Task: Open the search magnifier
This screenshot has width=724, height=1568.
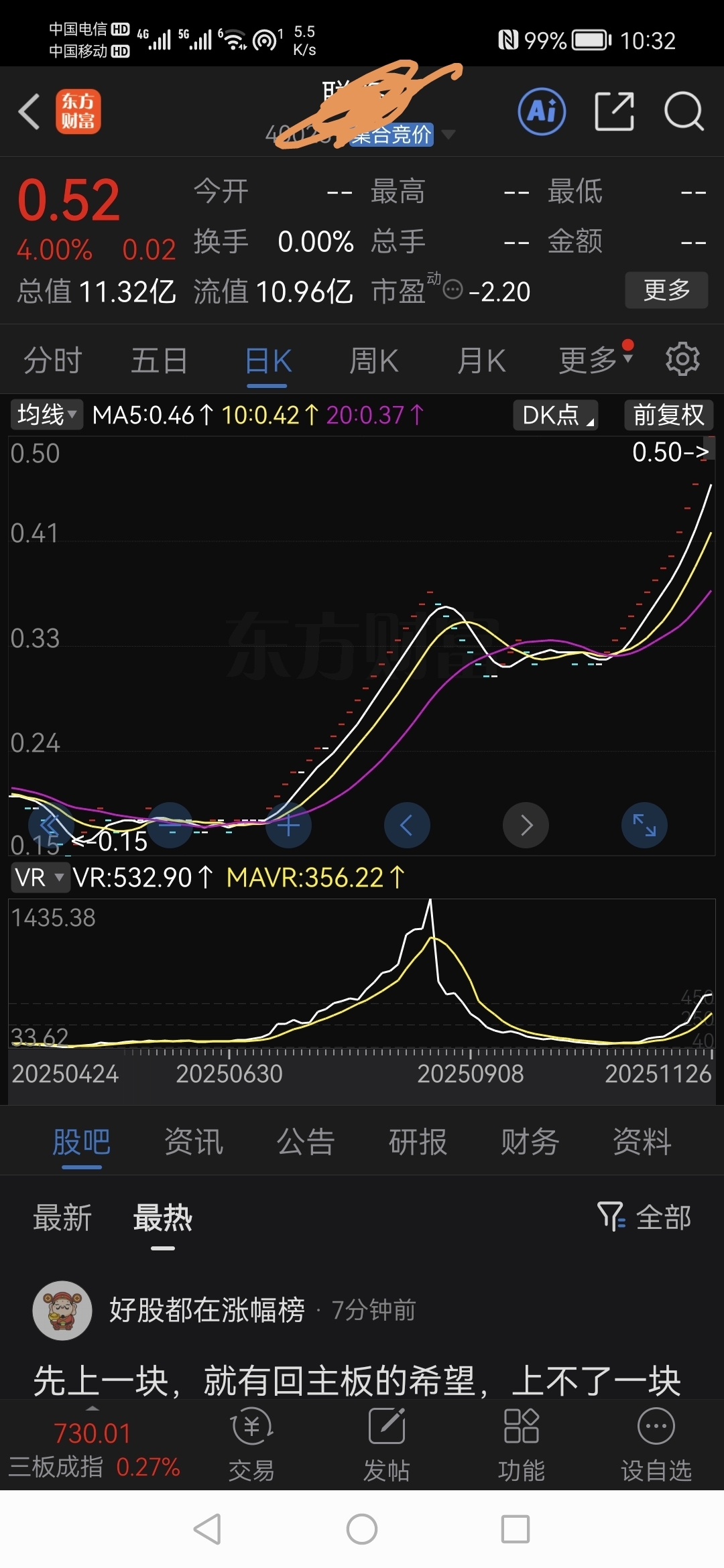Action: click(x=684, y=111)
